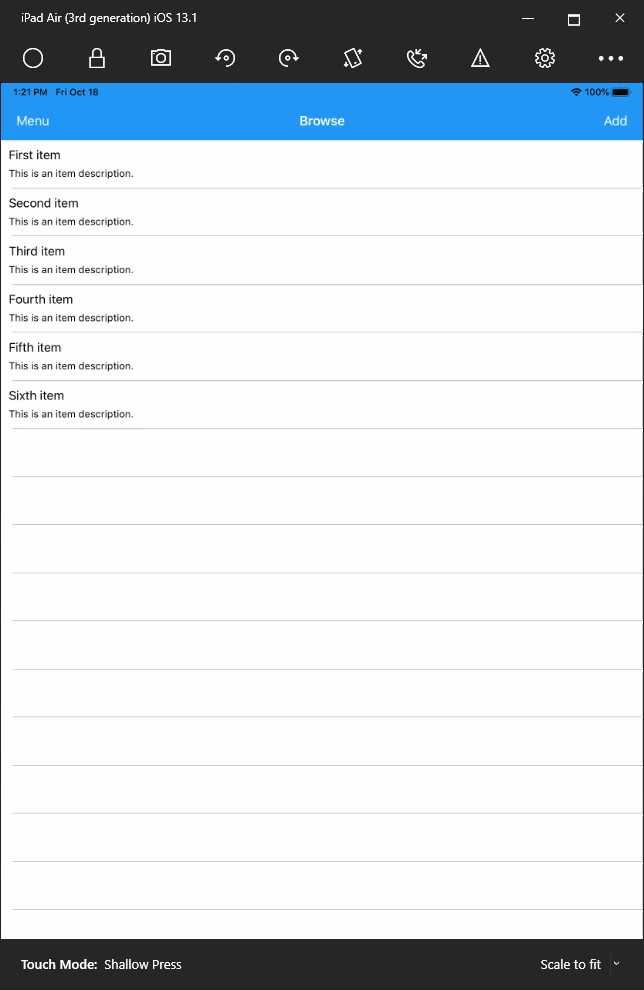This screenshot has width=644, height=990.
Task: Toggle the in-call status bar icon
Action: [417, 58]
